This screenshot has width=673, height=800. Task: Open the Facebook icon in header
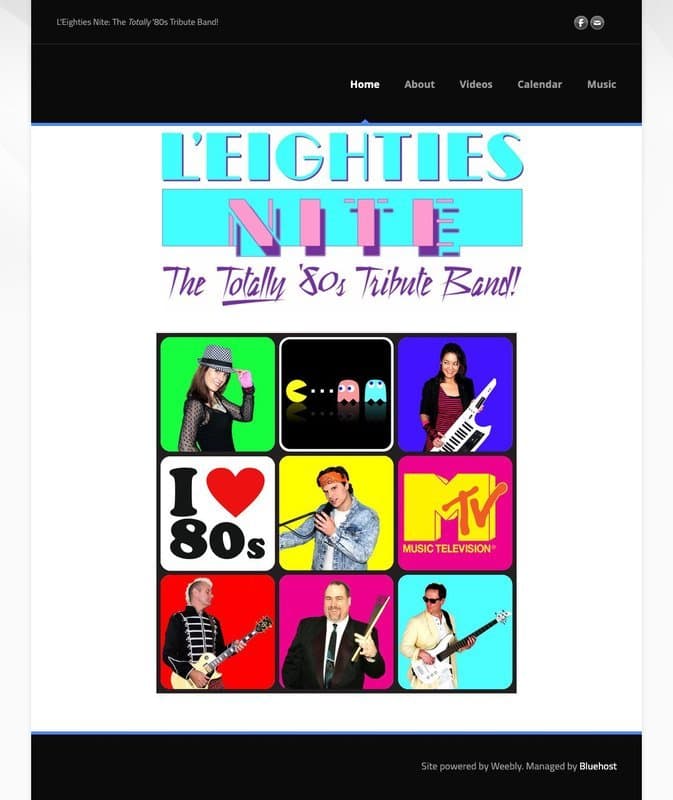coord(581,22)
